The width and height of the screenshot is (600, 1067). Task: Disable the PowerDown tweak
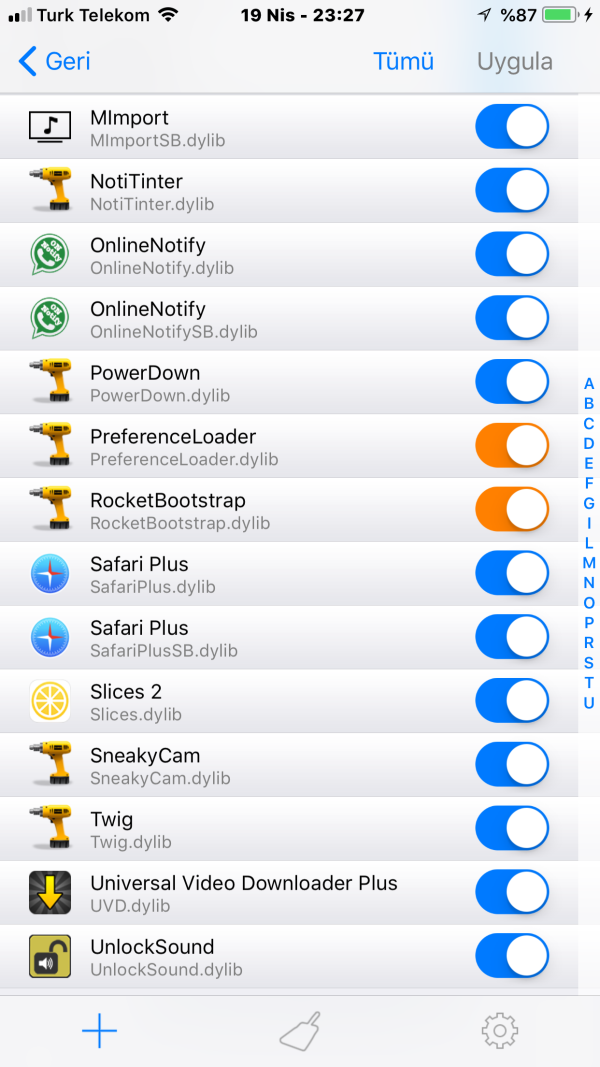pos(512,383)
